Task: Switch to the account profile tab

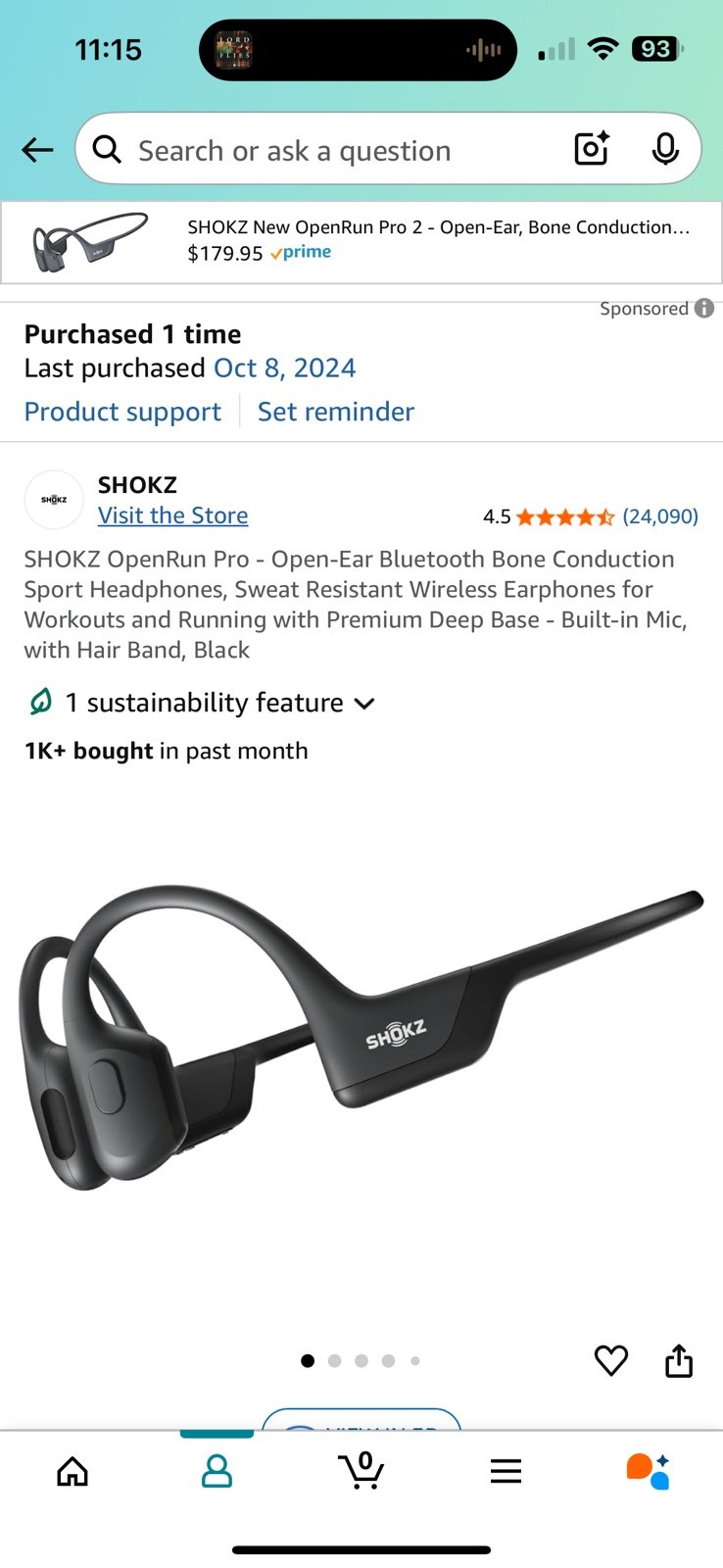Action: pyautogui.click(x=217, y=1471)
